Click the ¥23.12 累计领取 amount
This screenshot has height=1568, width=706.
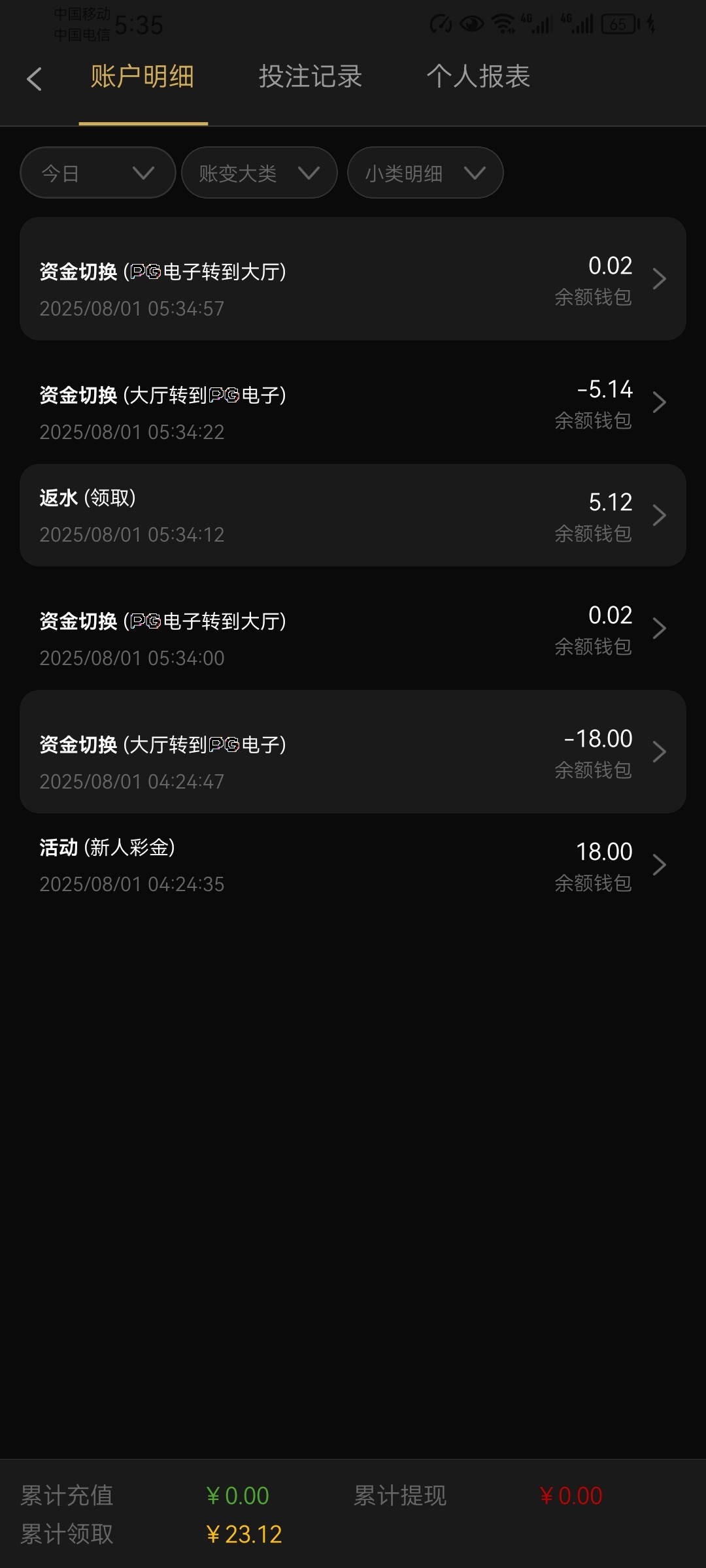point(244,1533)
